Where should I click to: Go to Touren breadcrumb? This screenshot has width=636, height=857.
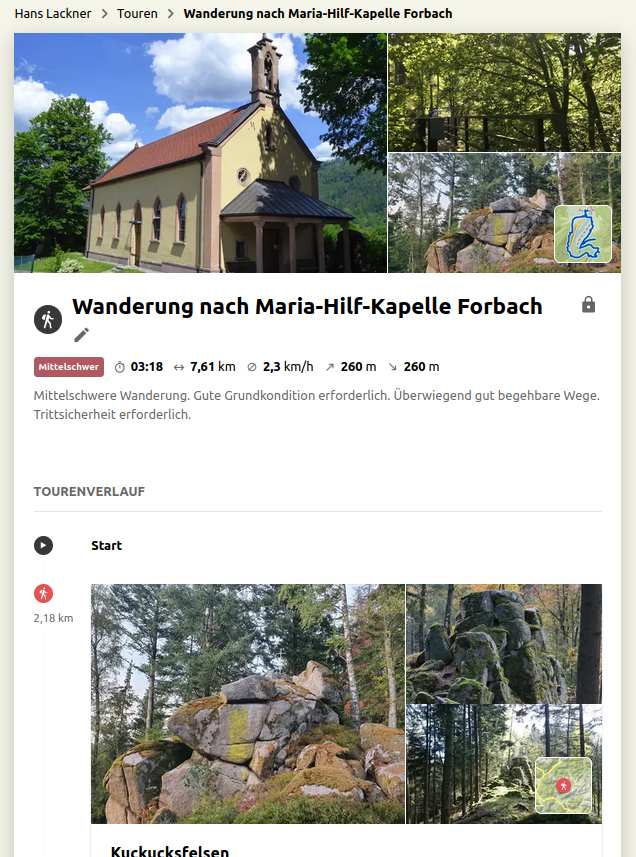(x=137, y=14)
